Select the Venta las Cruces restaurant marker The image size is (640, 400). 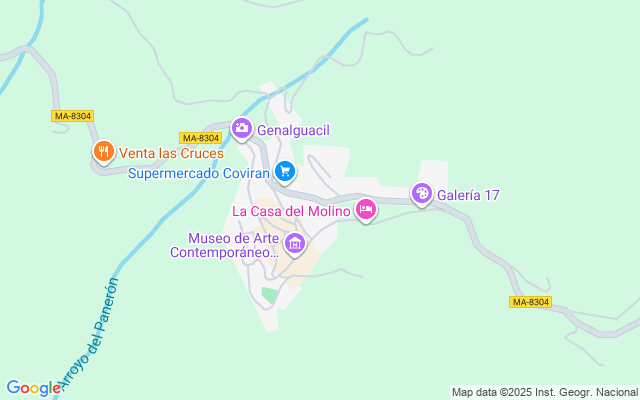[104, 152]
